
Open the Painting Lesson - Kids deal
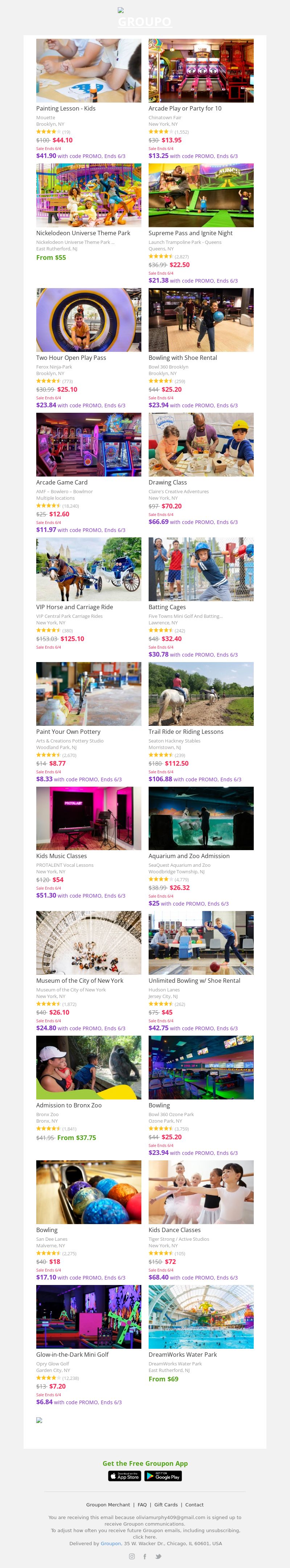pyautogui.click(x=88, y=71)
